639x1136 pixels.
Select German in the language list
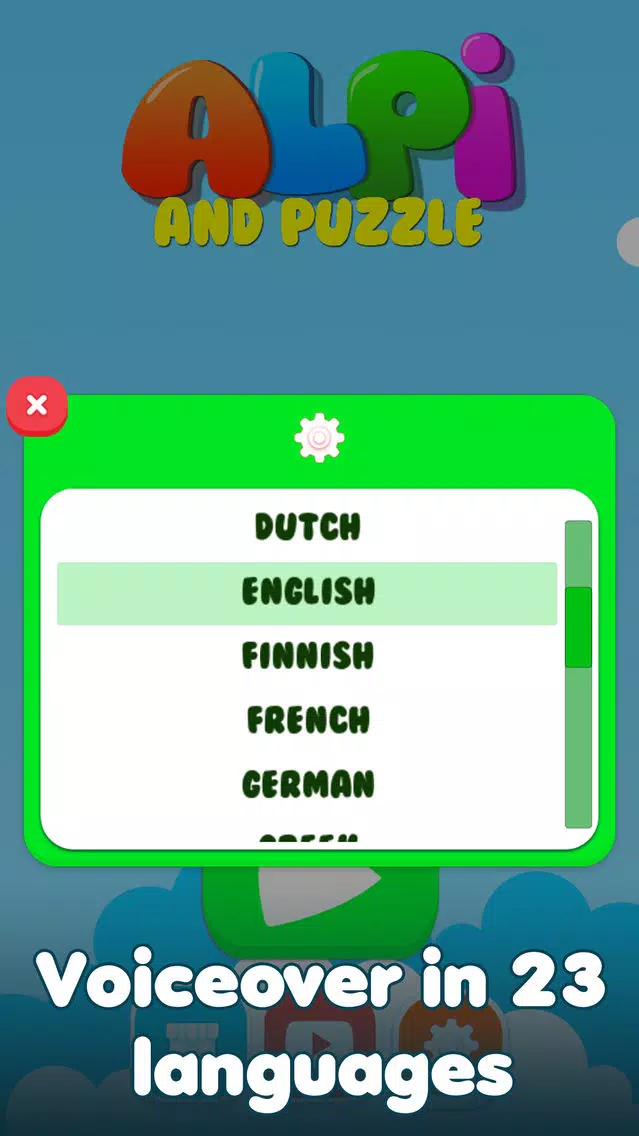coord(307,784)
